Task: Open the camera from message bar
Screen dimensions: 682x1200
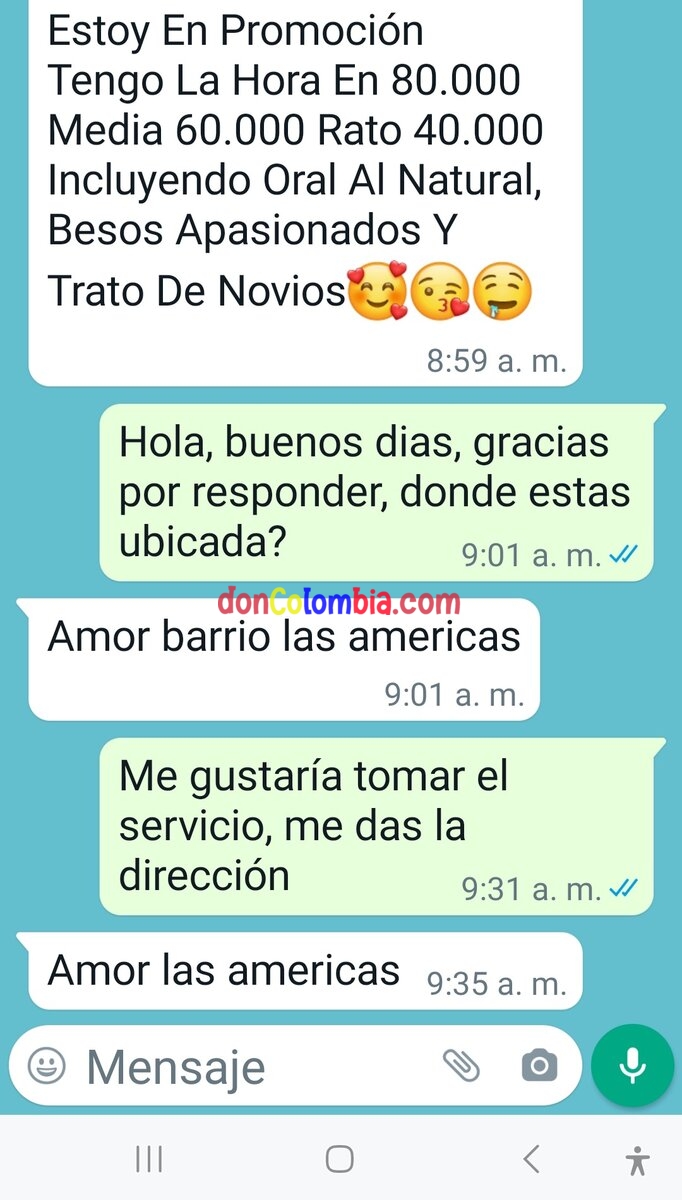Action: tap(539, 1066)
